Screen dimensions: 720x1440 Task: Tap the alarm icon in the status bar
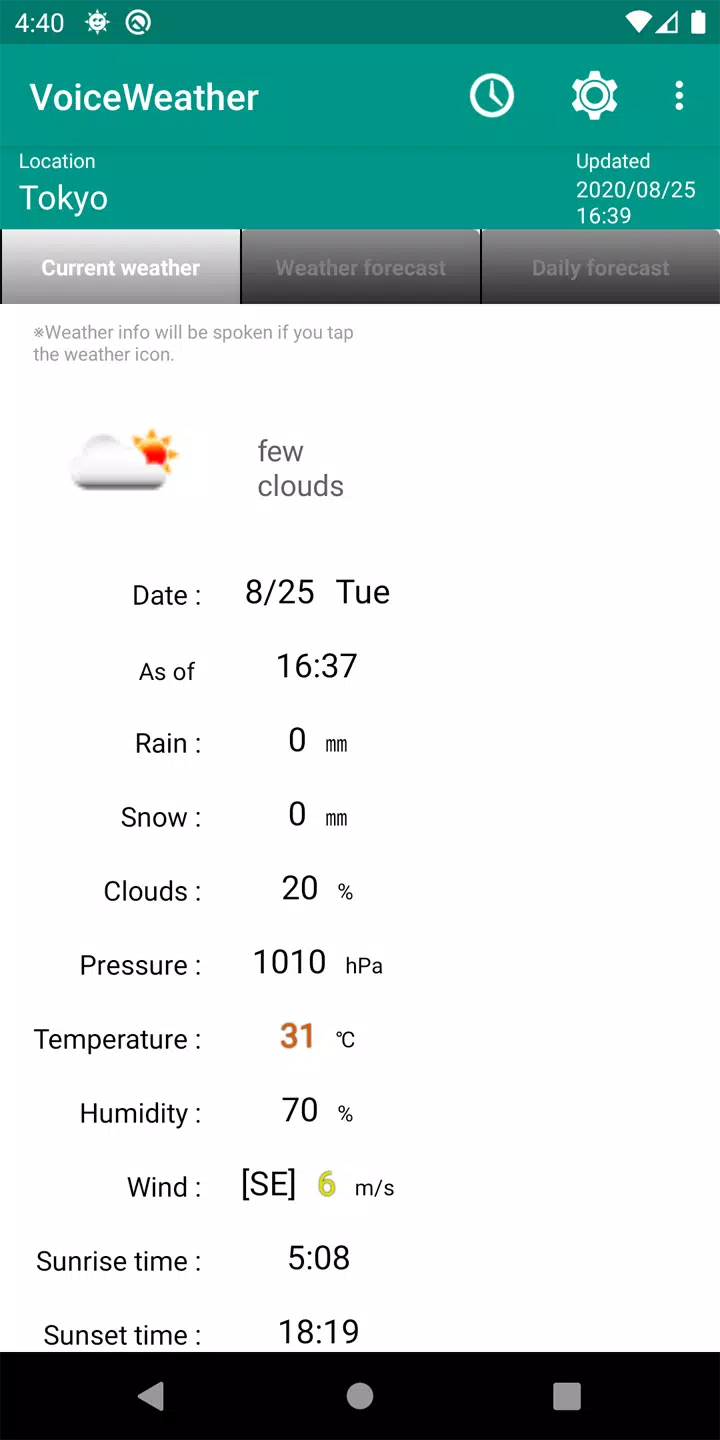coord(97,22)
